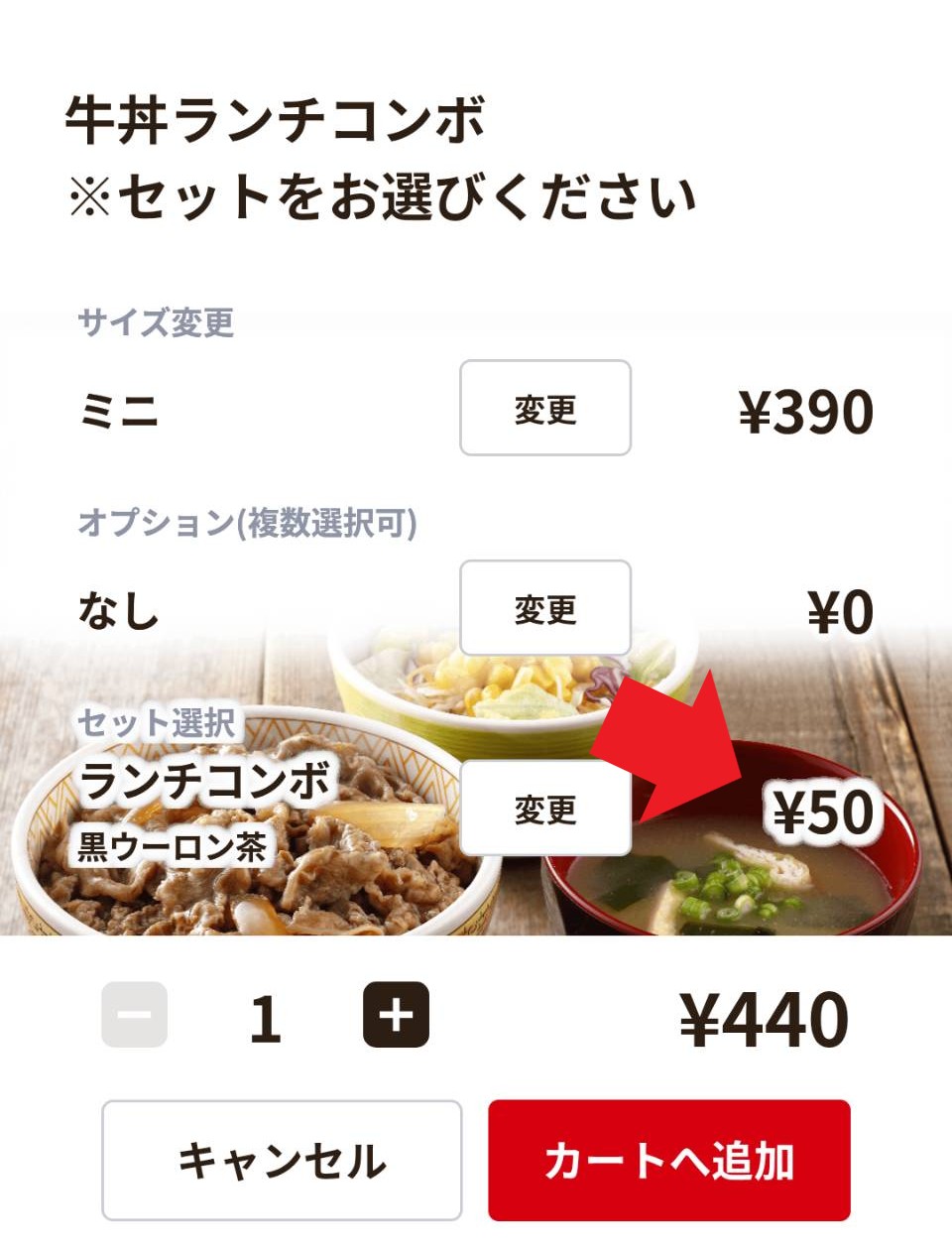This screenshot has height=1251, width=952.
Task: Add the item with カートへ追加
Action: [668, 1160]
